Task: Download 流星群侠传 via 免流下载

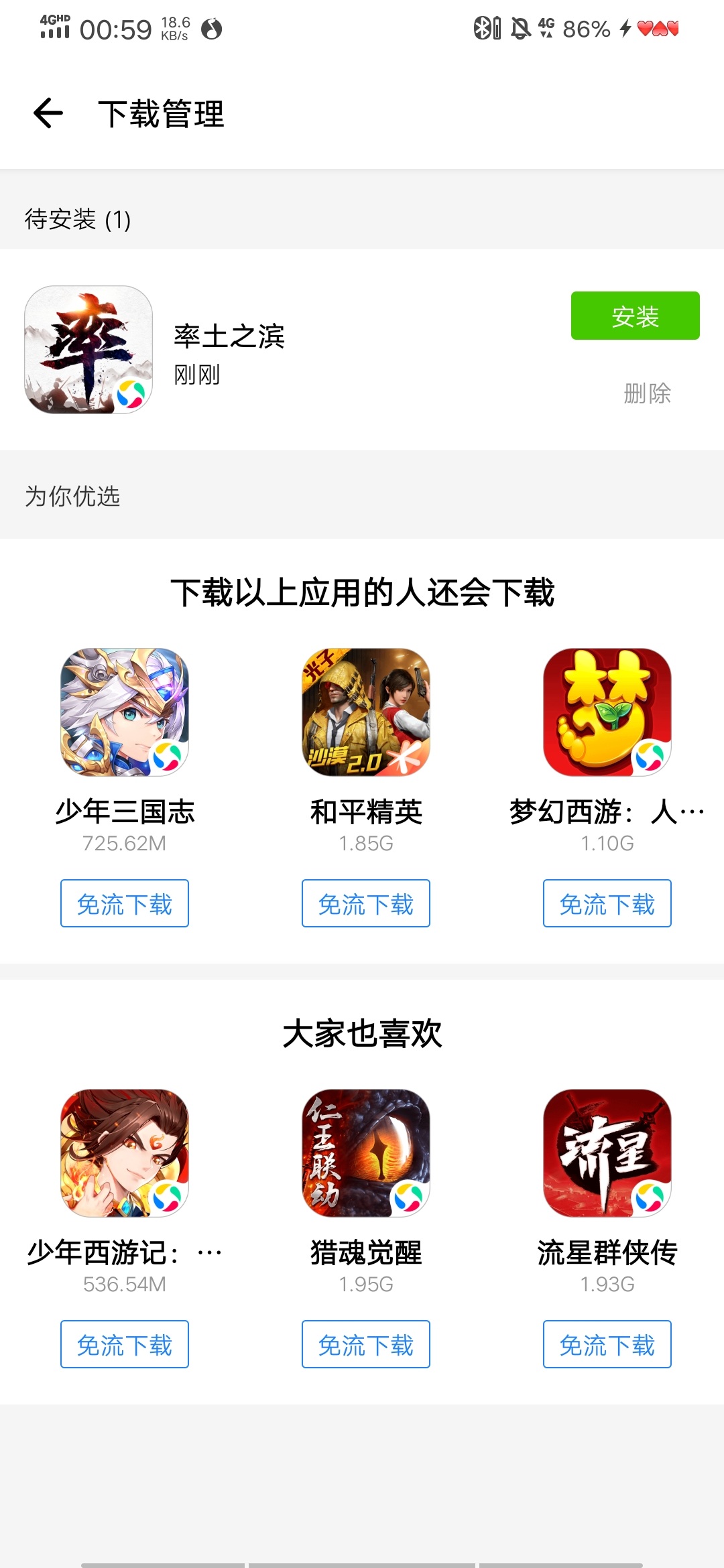Action: click(607, 1344)
